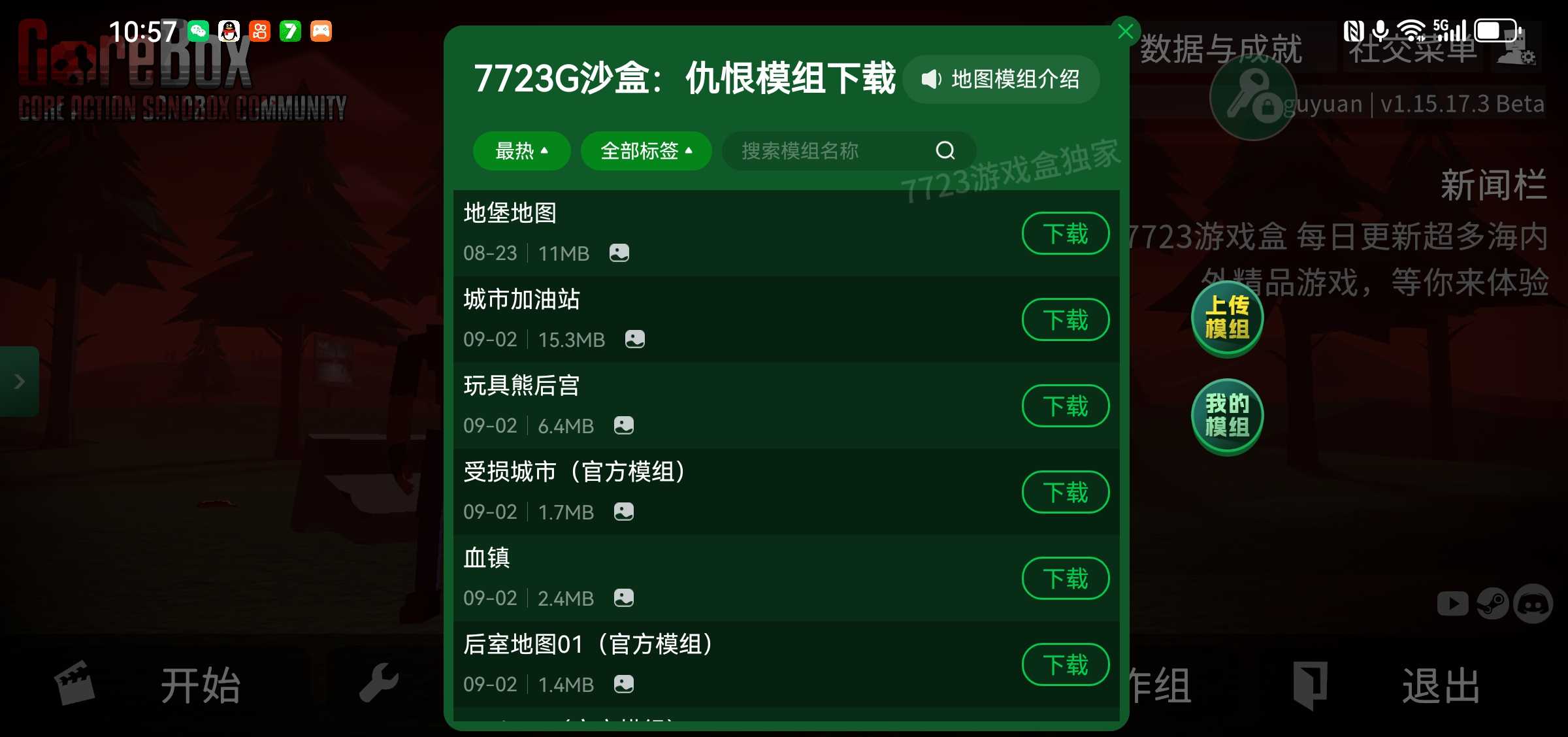
Task: Open 上传模组 upload button
Action: click(1227, 318)
